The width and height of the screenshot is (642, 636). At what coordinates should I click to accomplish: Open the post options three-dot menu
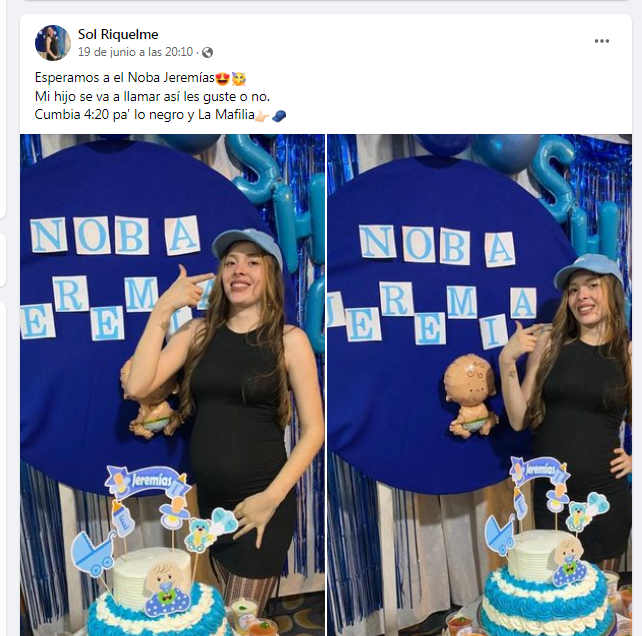coord(602,41)
